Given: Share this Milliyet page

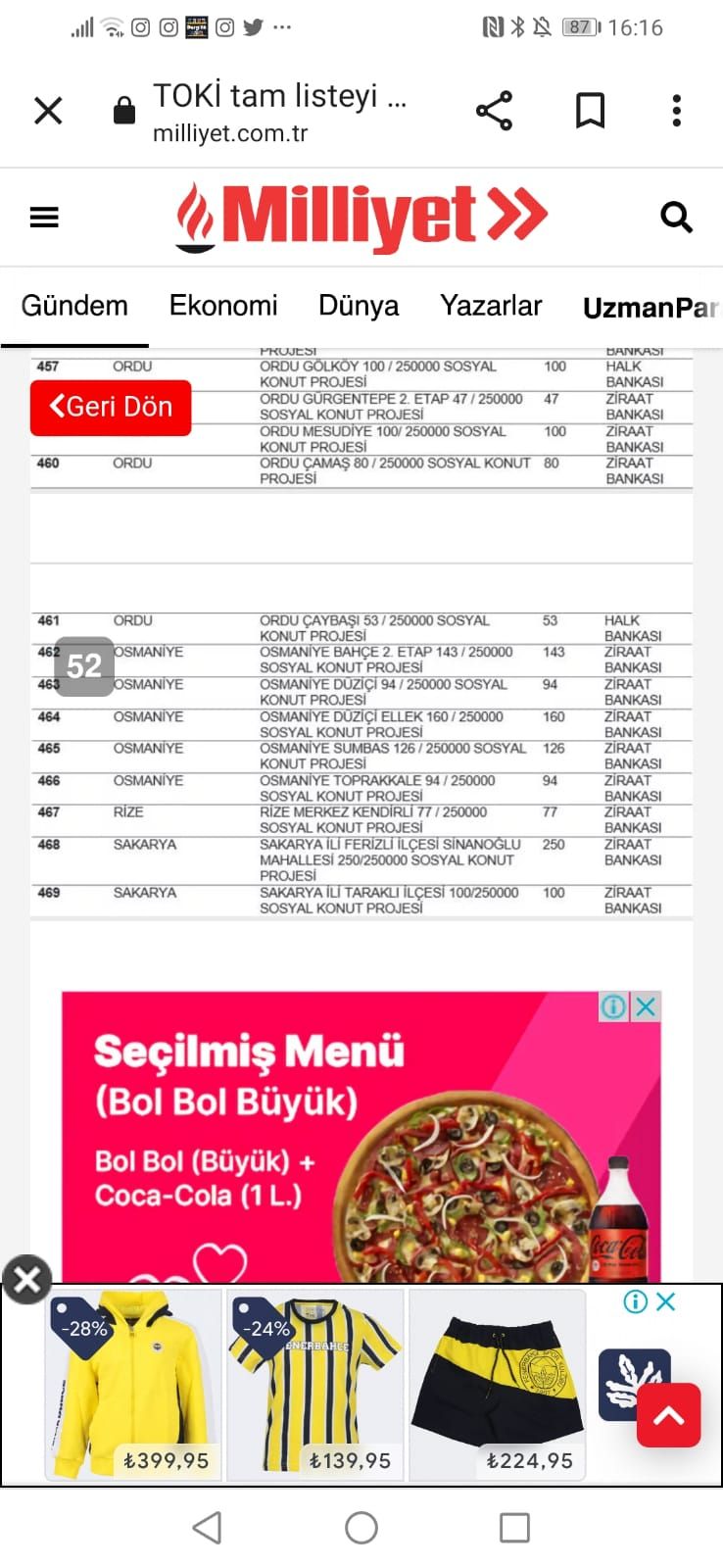Looking at the screenshot, I should 494,110.
